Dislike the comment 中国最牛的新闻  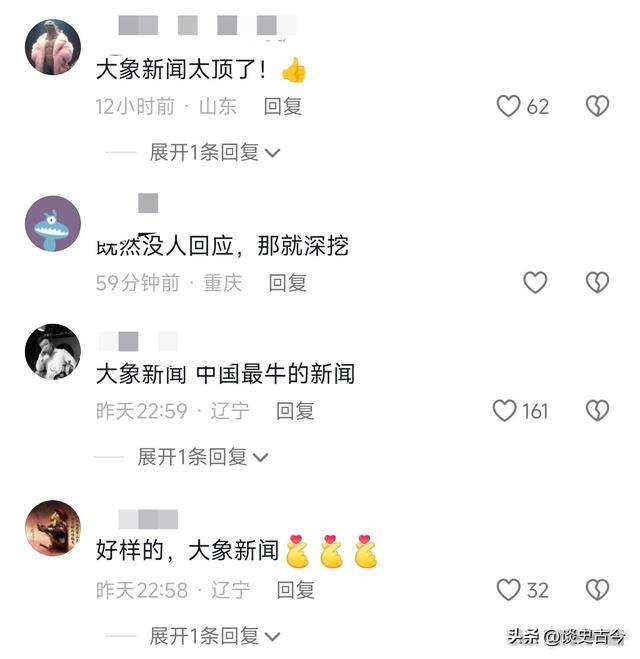point(597,410)
